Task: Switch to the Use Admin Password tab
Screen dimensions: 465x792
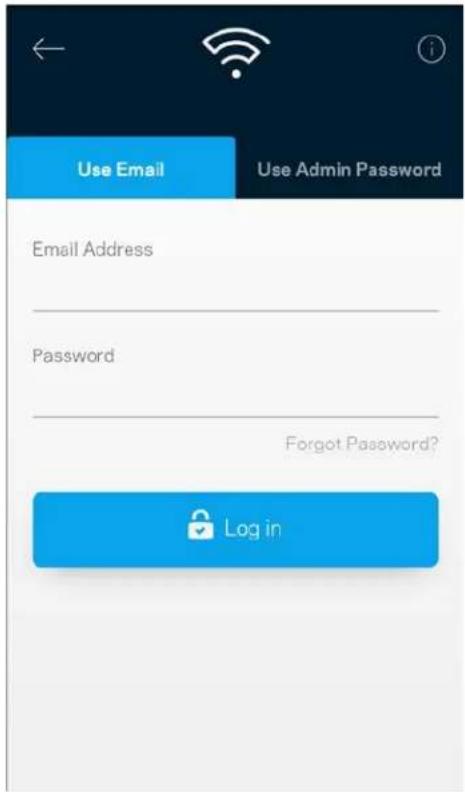Action: [x=349, y=169]
